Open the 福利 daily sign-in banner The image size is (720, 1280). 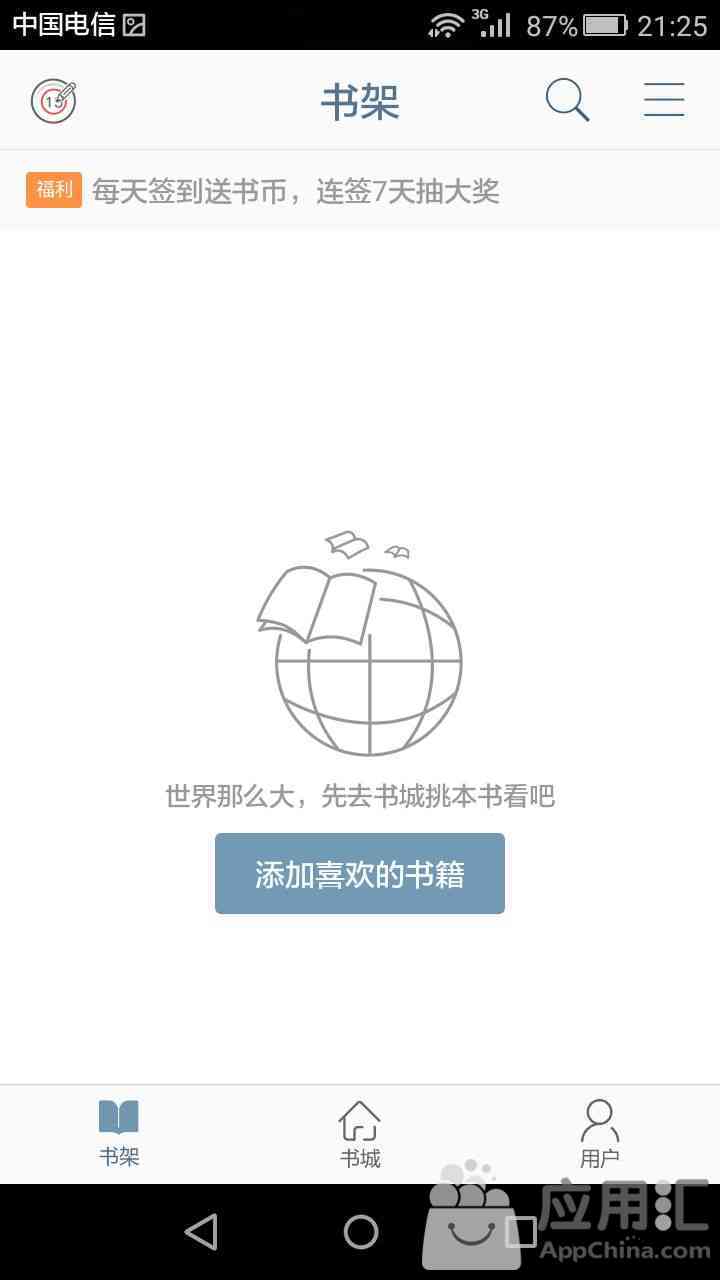pyautogui.click(x=360, y=190)
